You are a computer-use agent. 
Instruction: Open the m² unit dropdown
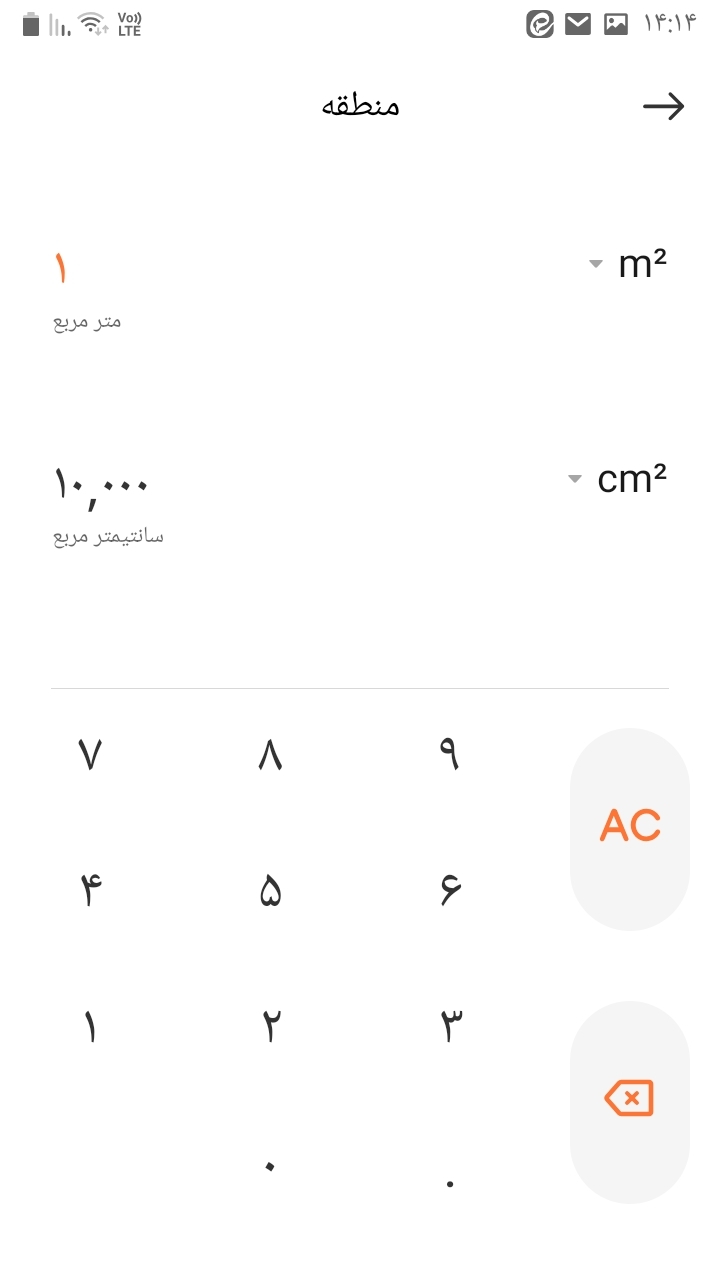628,264
